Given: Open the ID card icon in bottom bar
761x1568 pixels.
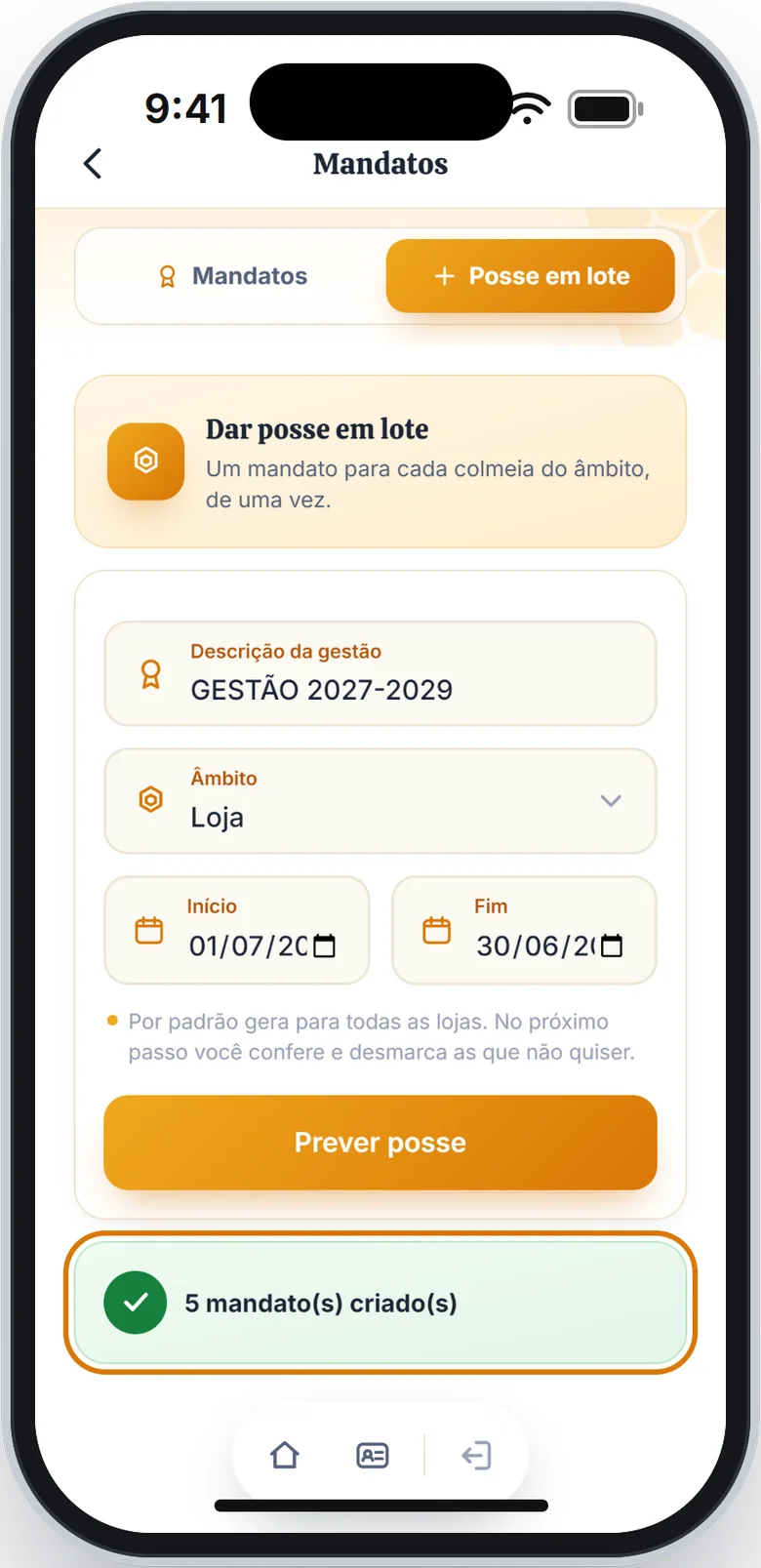Looking at the screenshot, I should coord(373,1456).
